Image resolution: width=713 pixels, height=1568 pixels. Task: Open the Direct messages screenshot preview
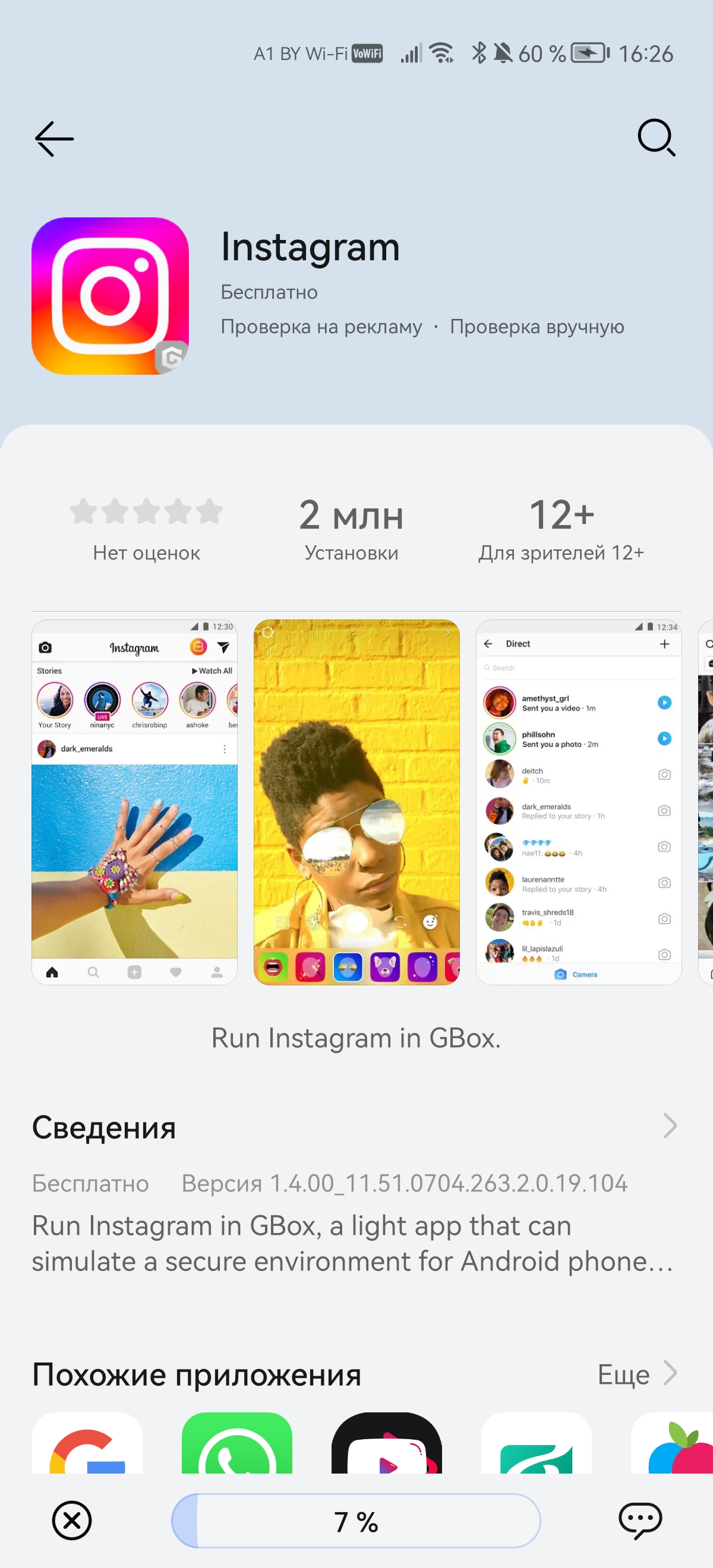click(x=578, y=802)
